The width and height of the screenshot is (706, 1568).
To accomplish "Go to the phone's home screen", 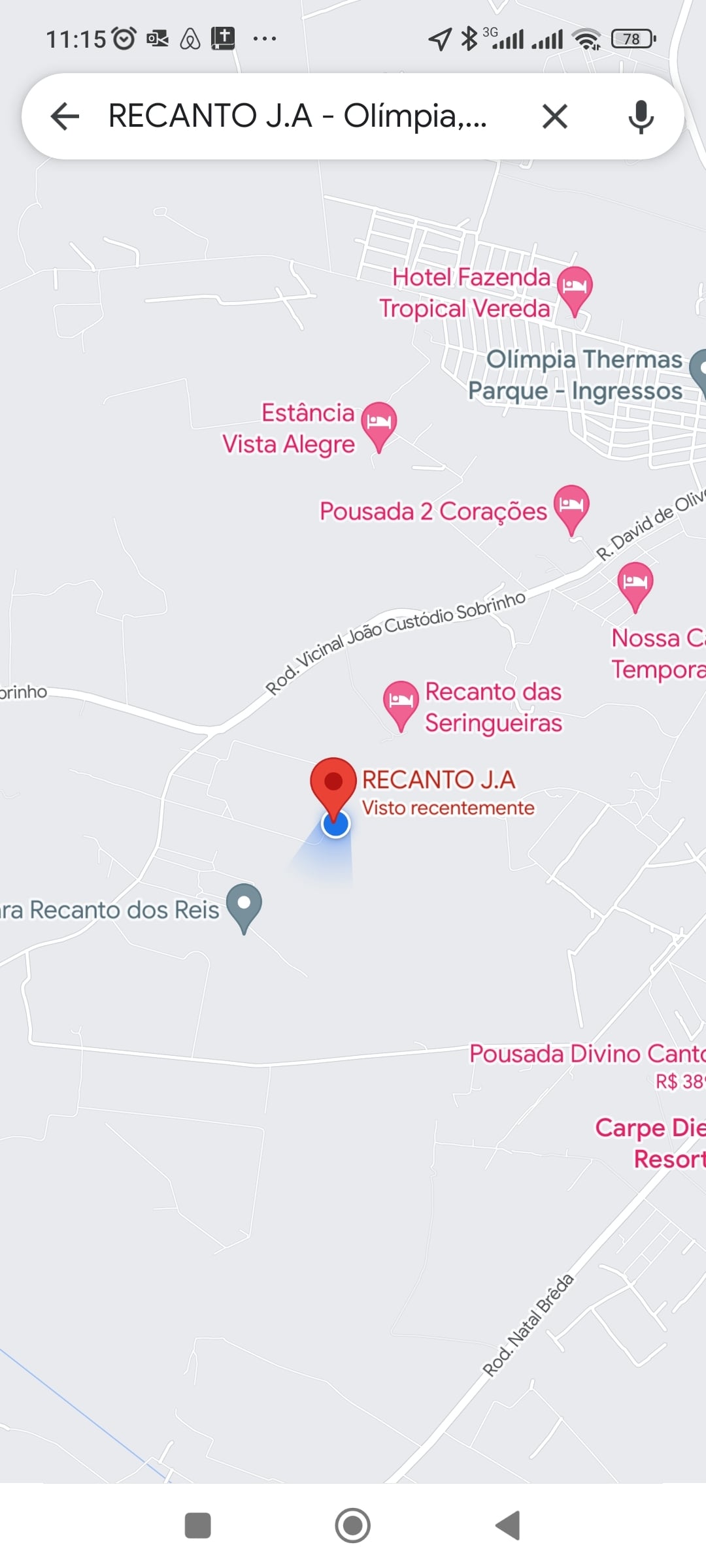I will (x=352, y=1526).
